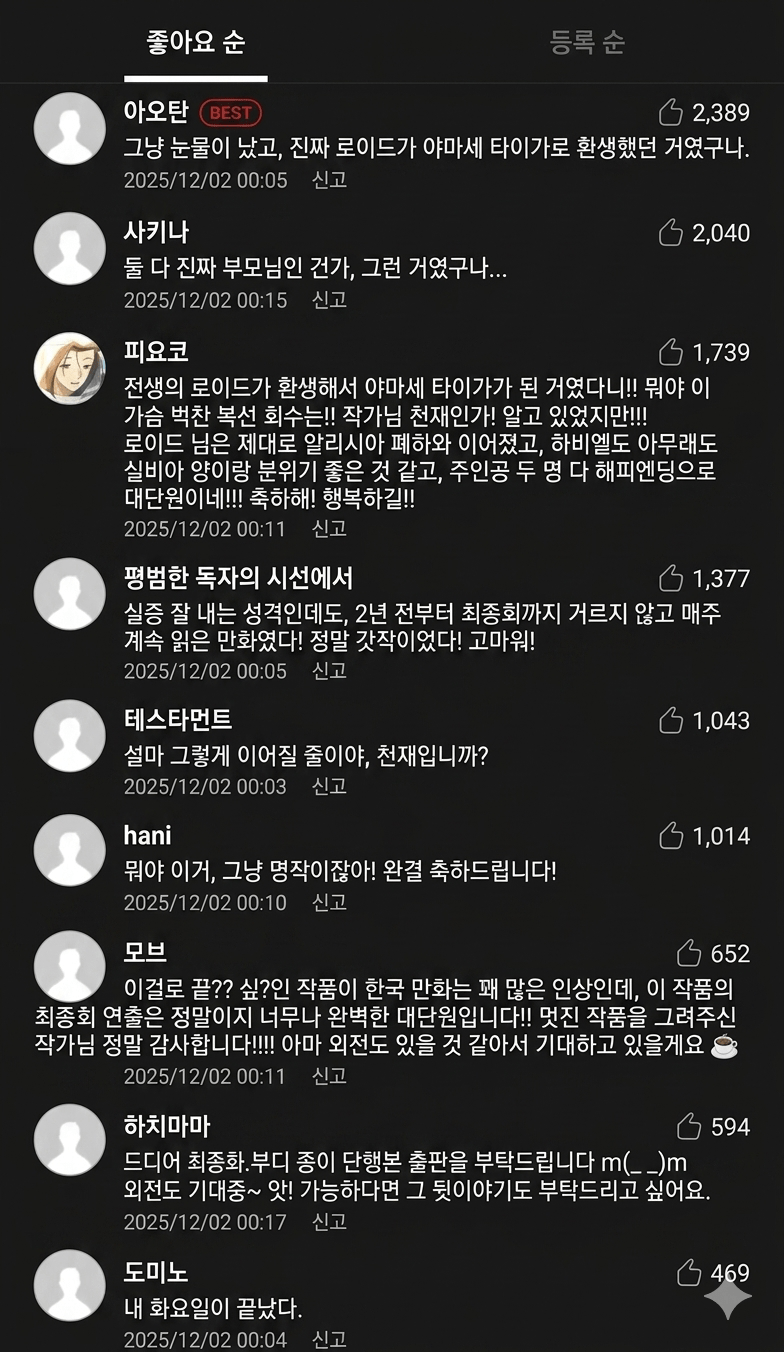The height and width of the screenshot is (1352, 784).
Task: Like 아오탄's comment
Action: pyautogui.click(x=670, y=112)
